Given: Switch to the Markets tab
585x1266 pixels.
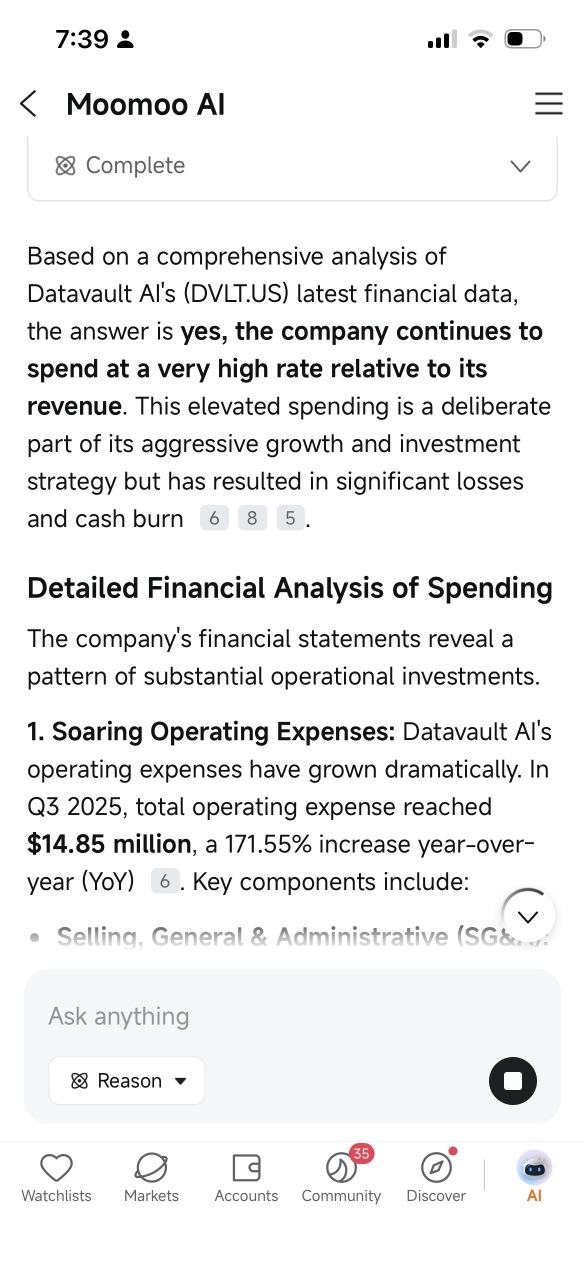Looking at the screenshot, I should coord(151,1178).
